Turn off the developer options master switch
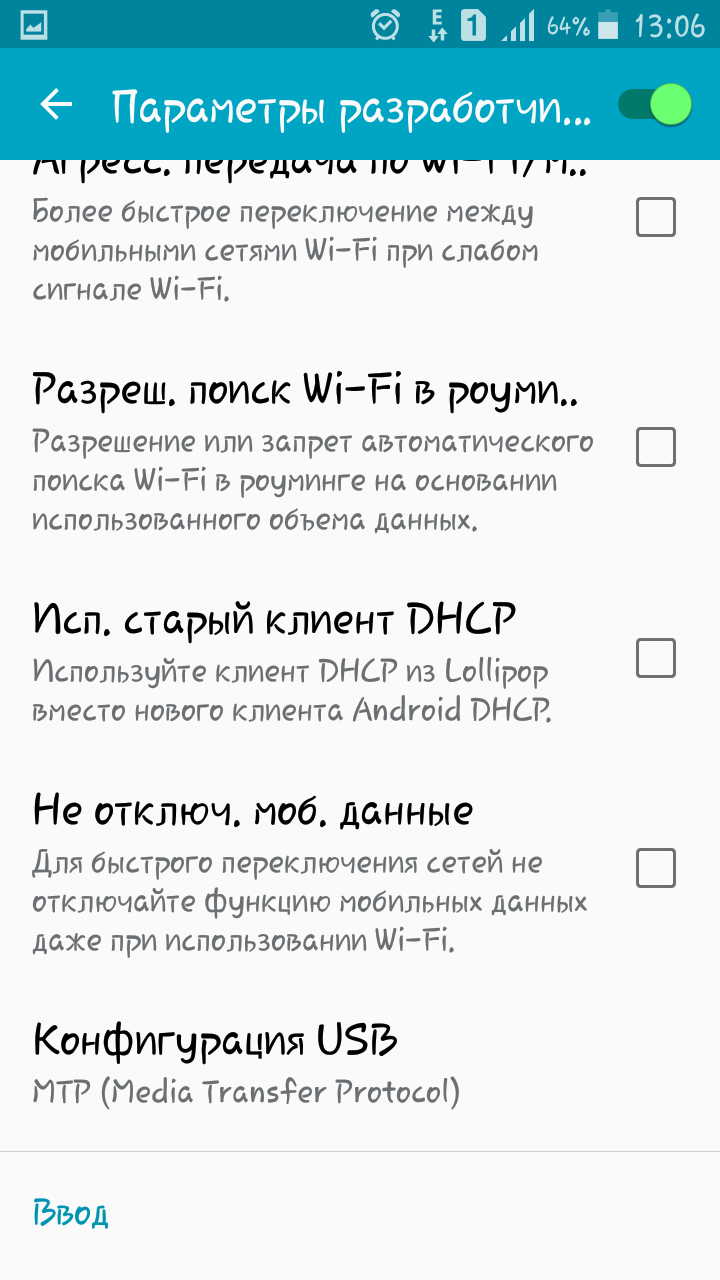 coord(656,104)
